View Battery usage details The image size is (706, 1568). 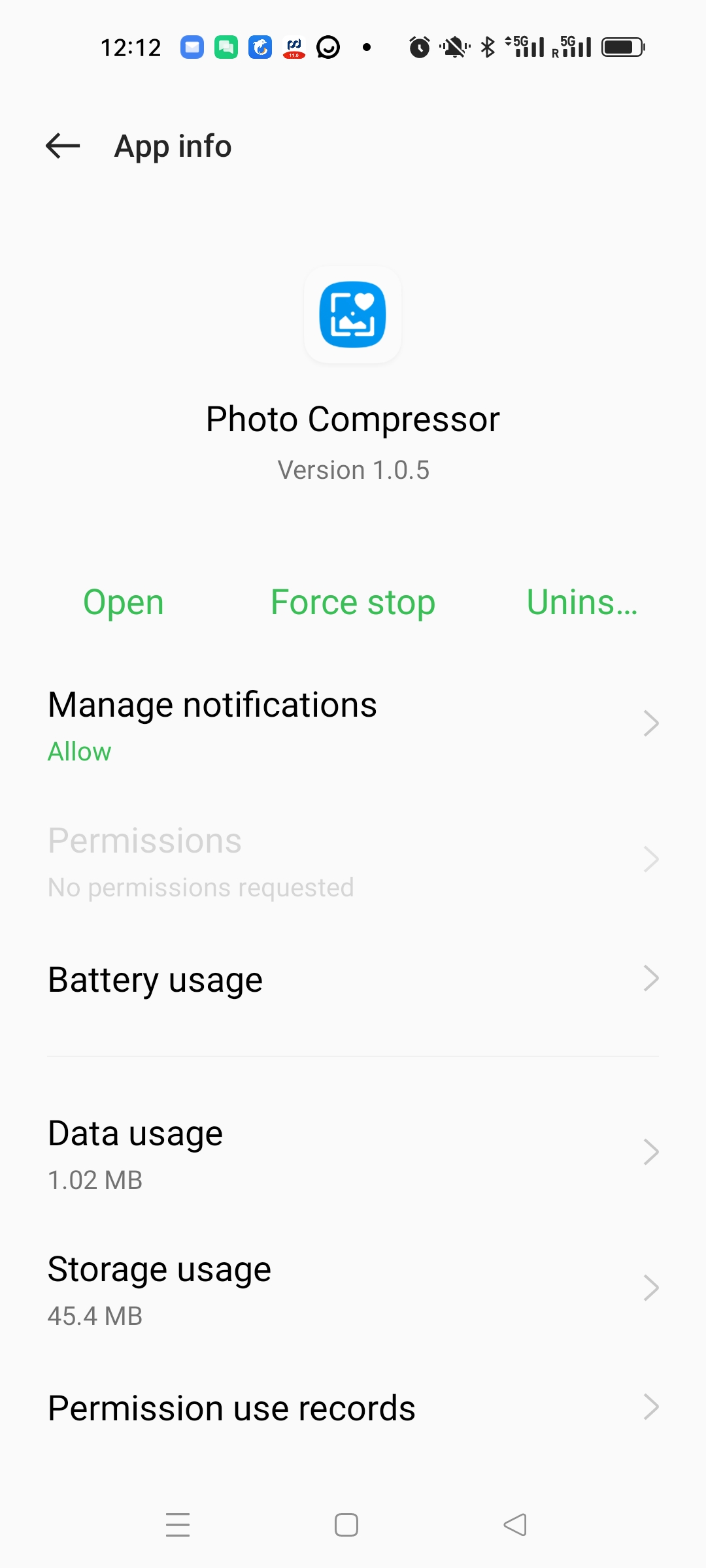click(x=353, y=979)
